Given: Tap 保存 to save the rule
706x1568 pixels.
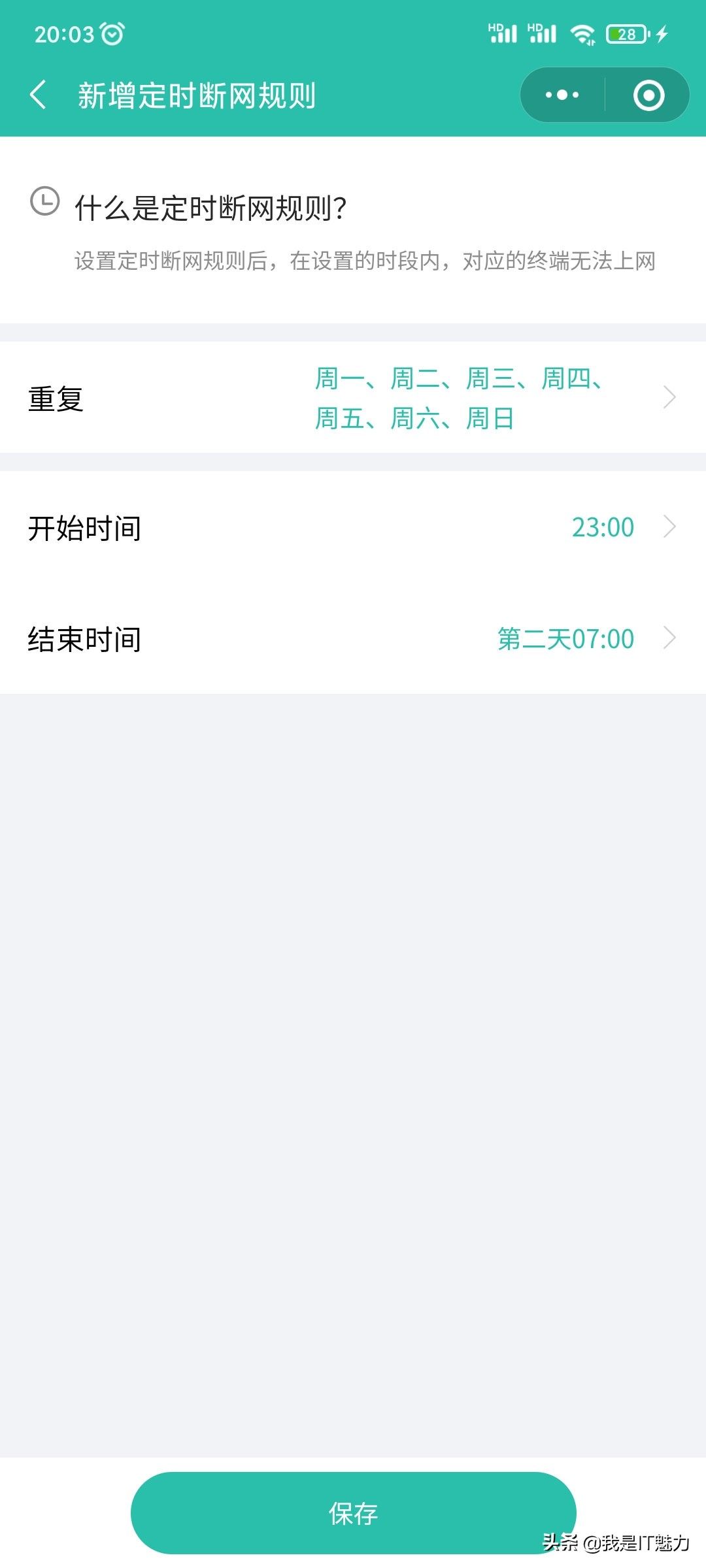Looking at the screenshot, I should point(353,1512).
